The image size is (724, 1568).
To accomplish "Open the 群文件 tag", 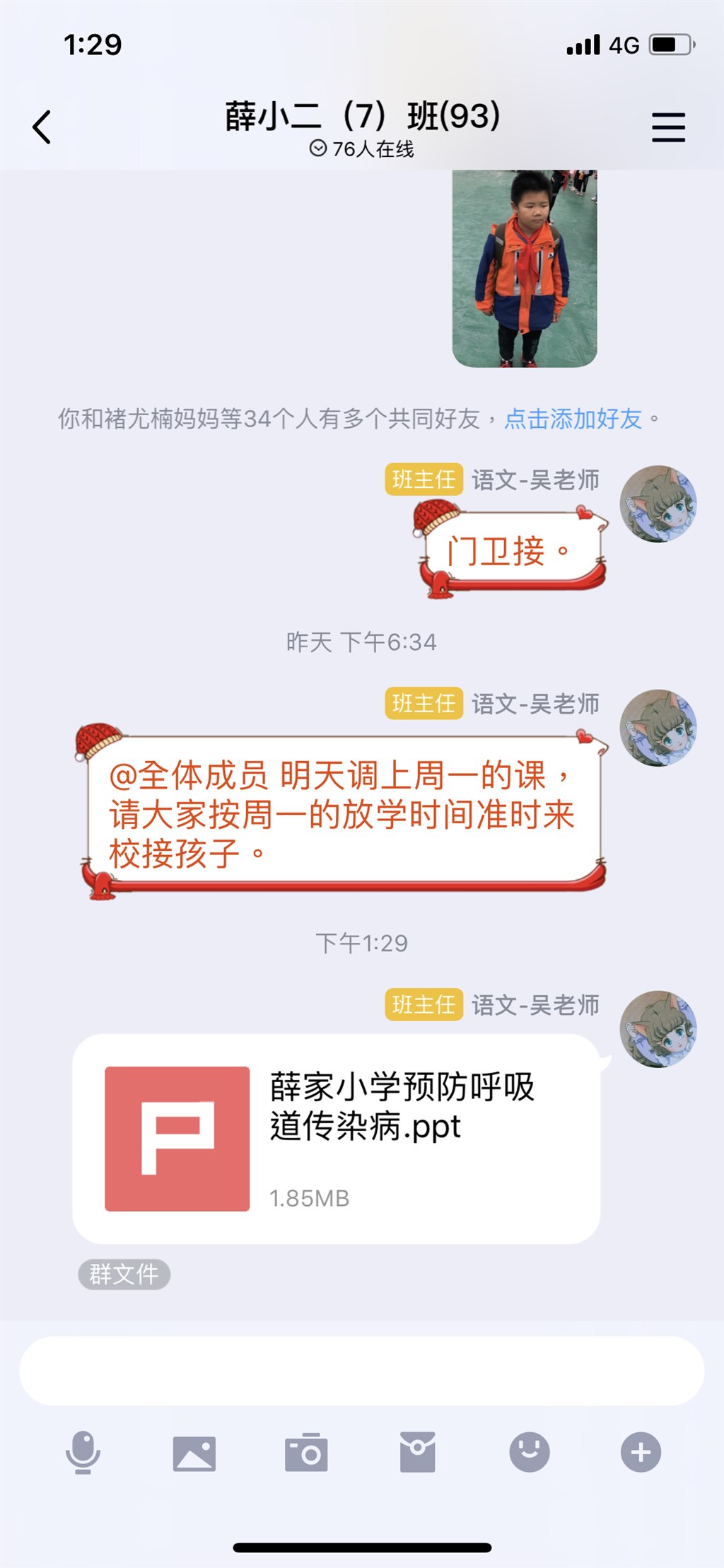I will click(x=124, y=1274).
